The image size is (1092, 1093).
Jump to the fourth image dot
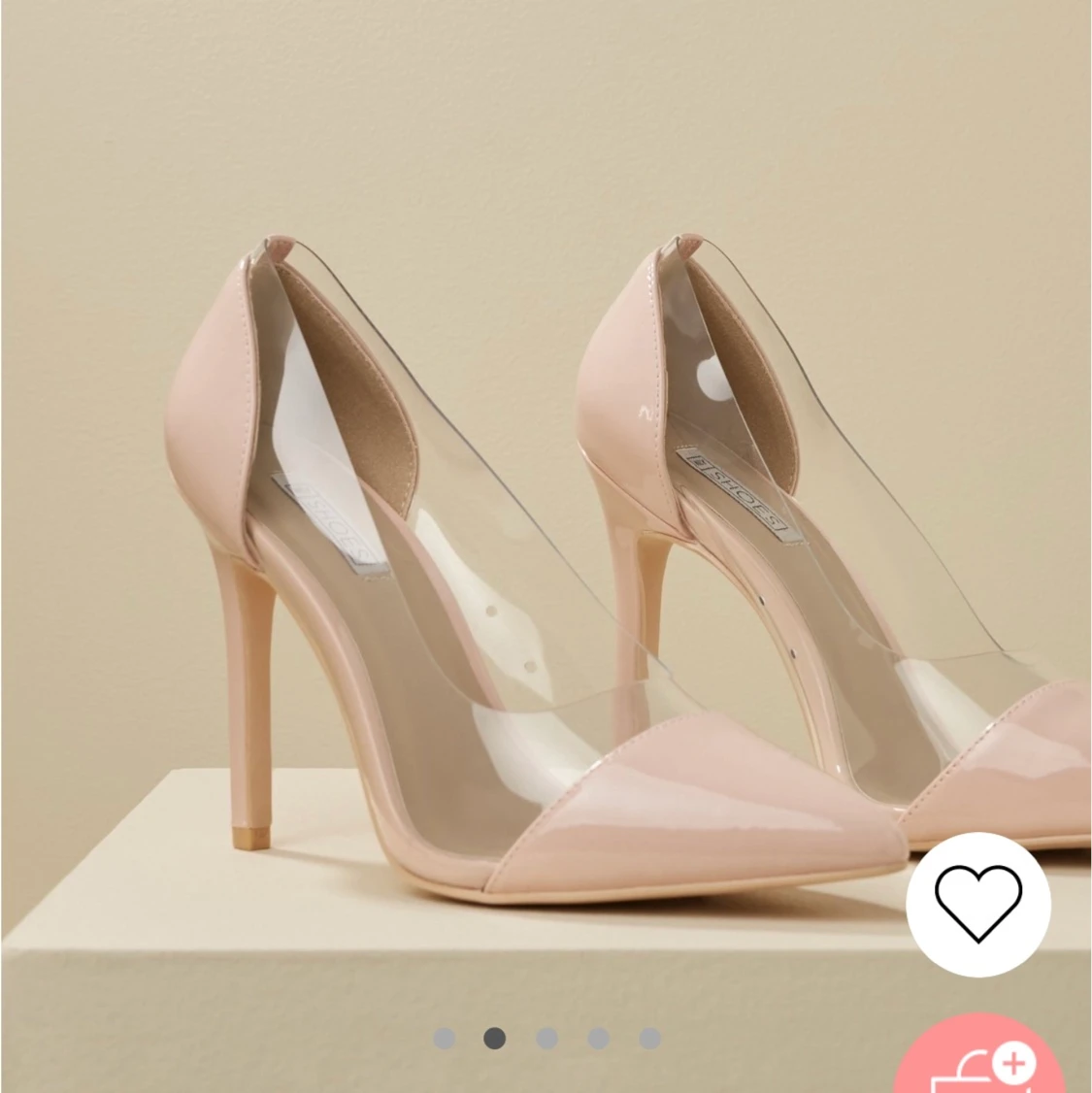598,1039
